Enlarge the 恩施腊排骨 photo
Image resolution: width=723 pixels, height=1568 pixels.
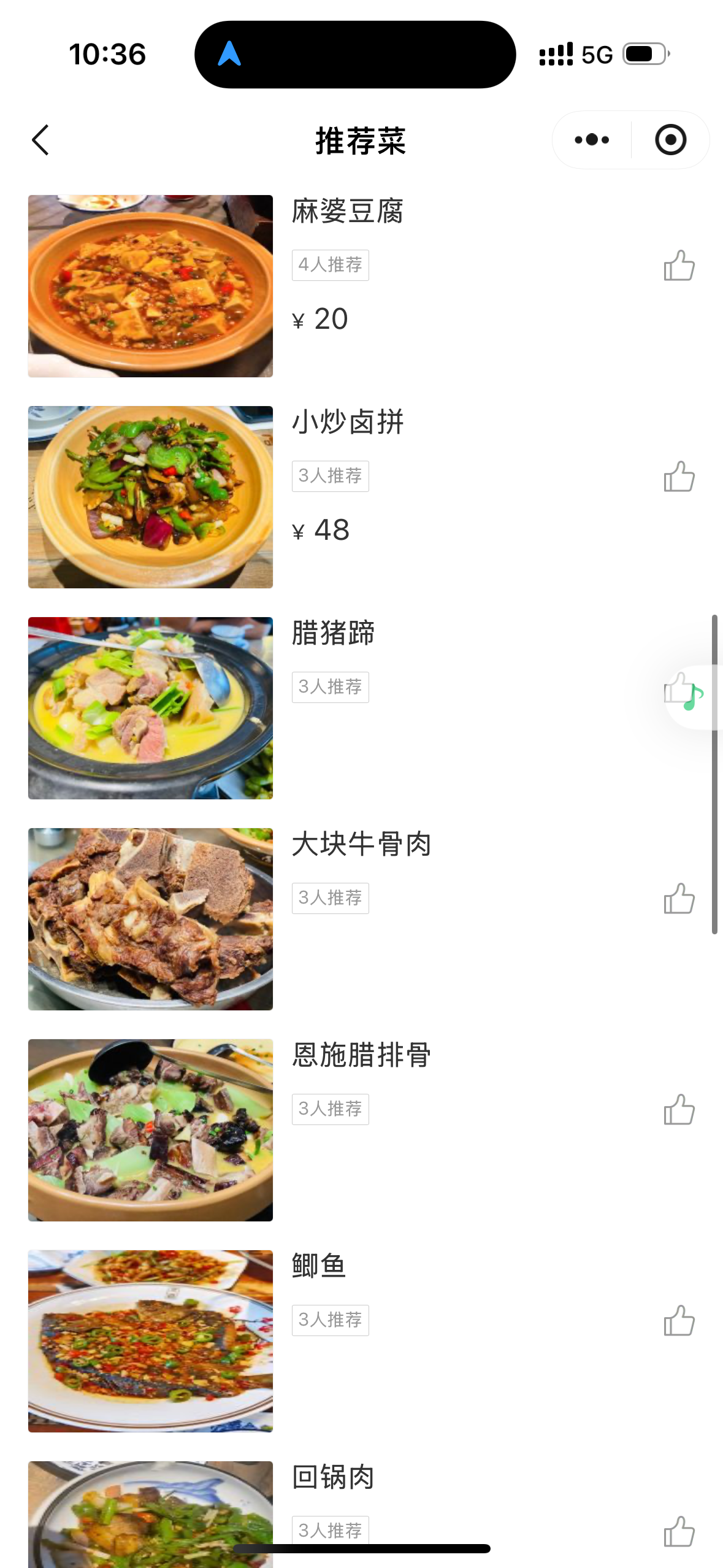[x=150, y=1130]
